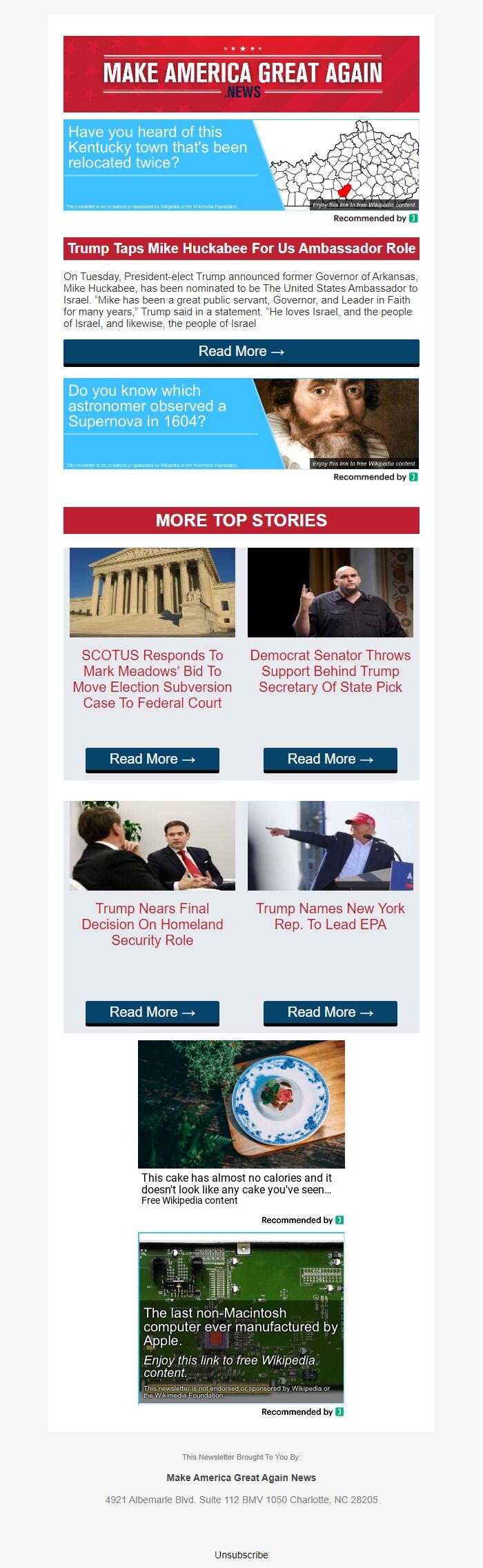Tap the Make America Great Again News header banner
The width and height of the screenshot is (483, 1568).
(x=241, y=75)
